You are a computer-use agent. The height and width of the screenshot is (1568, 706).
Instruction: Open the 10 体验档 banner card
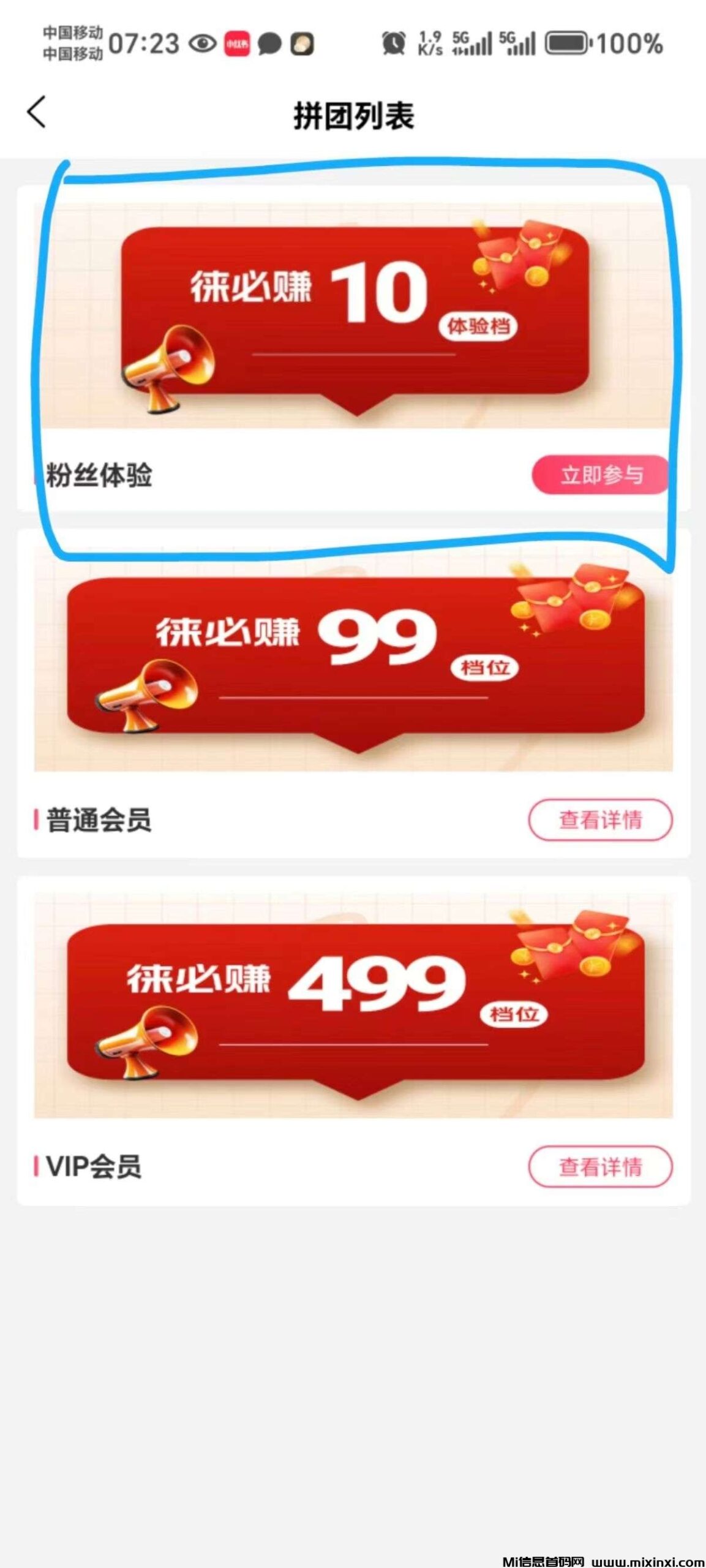(x=355, y=315)
